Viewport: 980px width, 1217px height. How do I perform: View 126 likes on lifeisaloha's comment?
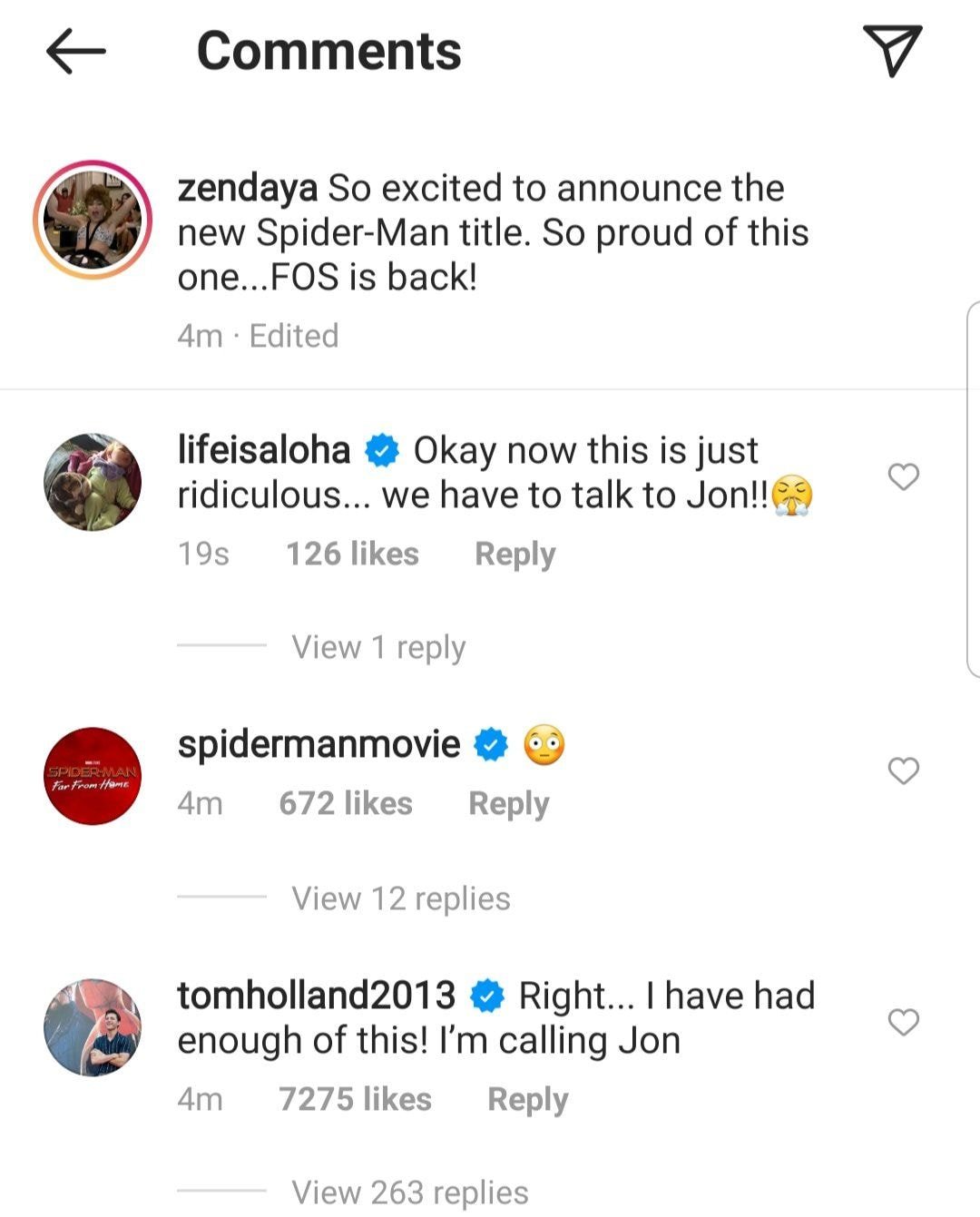pos(352,555)
